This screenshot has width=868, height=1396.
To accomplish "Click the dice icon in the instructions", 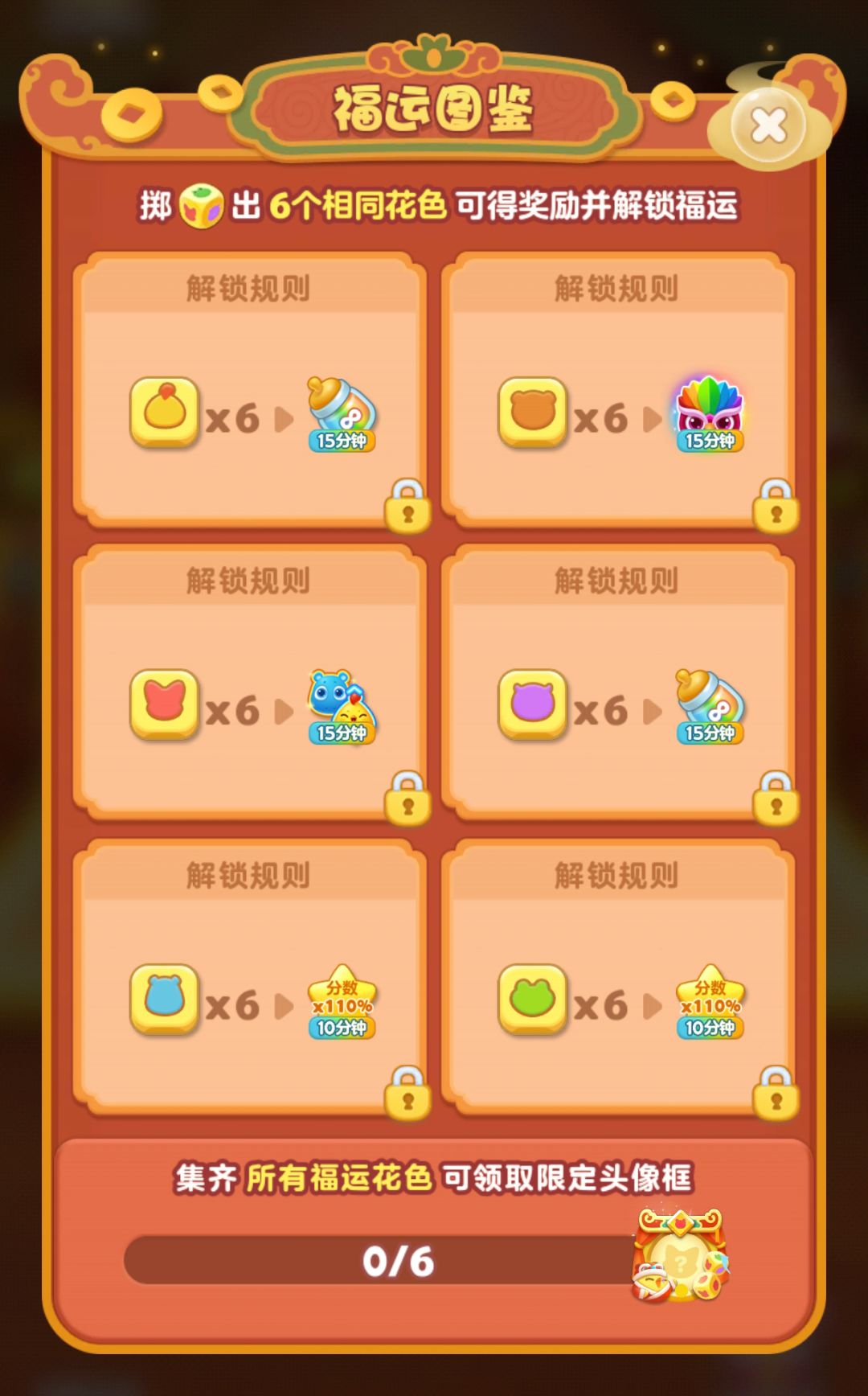I will 201,207.
